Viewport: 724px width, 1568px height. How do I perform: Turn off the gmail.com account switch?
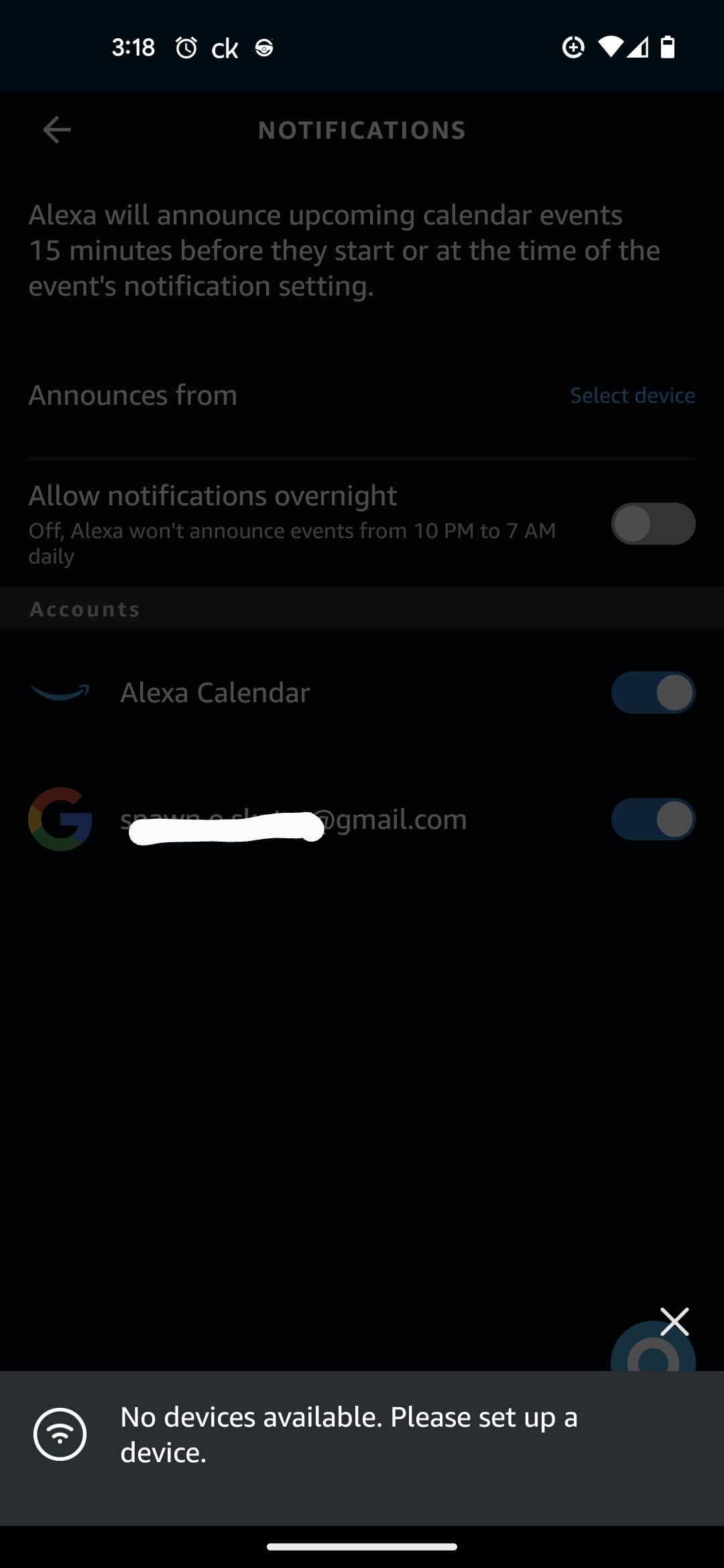[x=653, y=819]
